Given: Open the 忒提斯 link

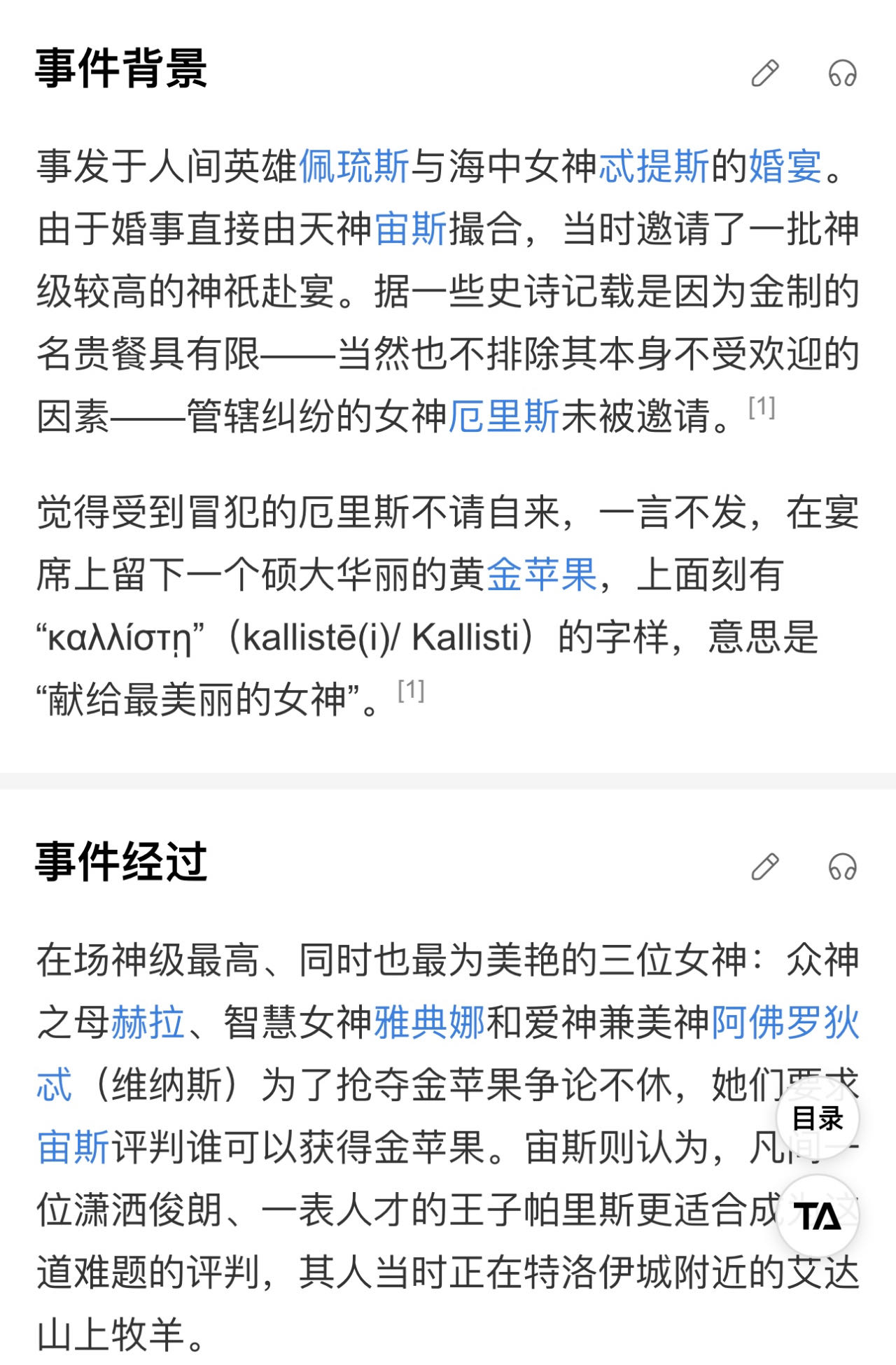Looking at the screenshot, I should [654, 167].
